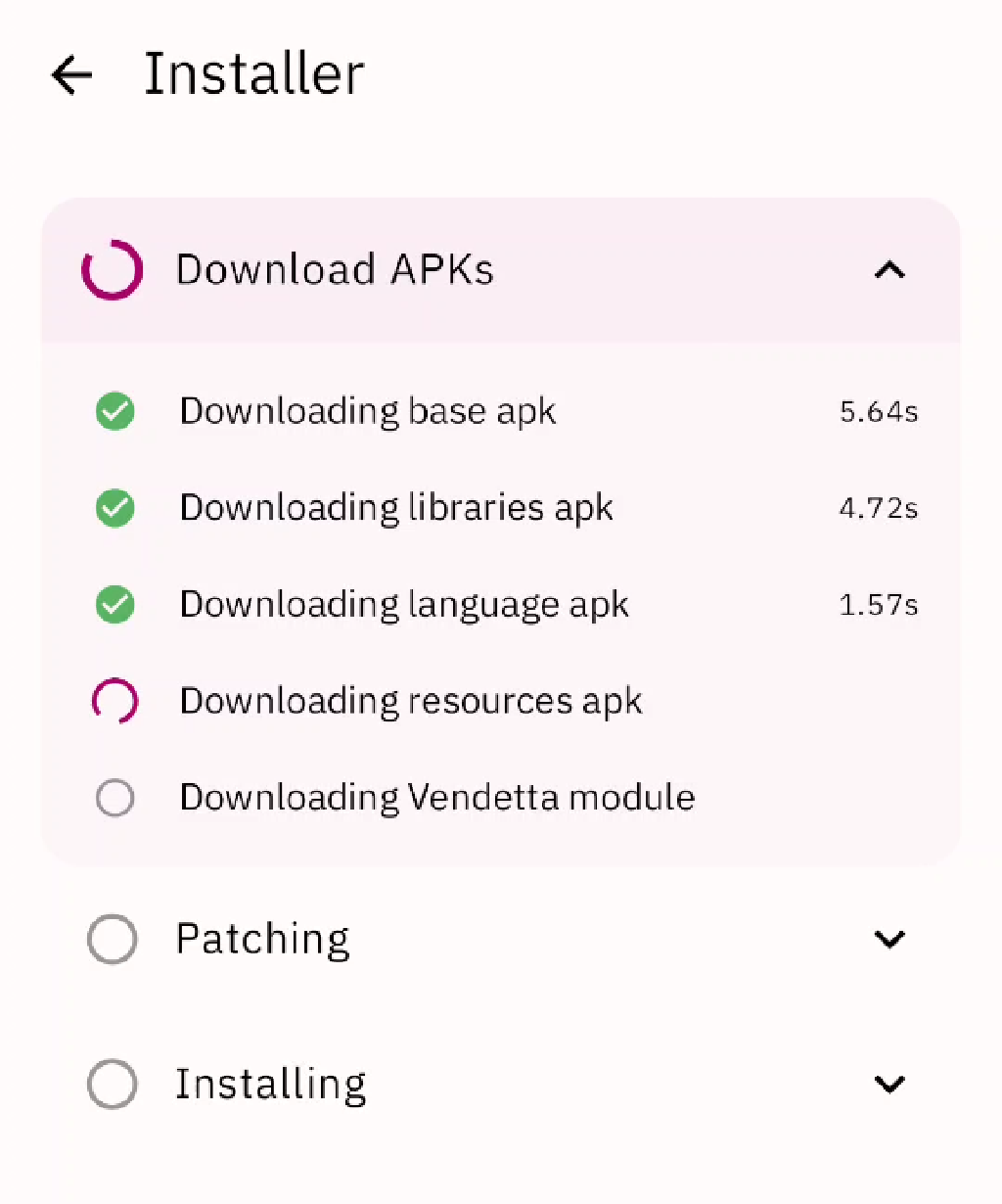Screen dimensions: 1002x1204
Task: Expand the Installing section
Action: 888,1084
